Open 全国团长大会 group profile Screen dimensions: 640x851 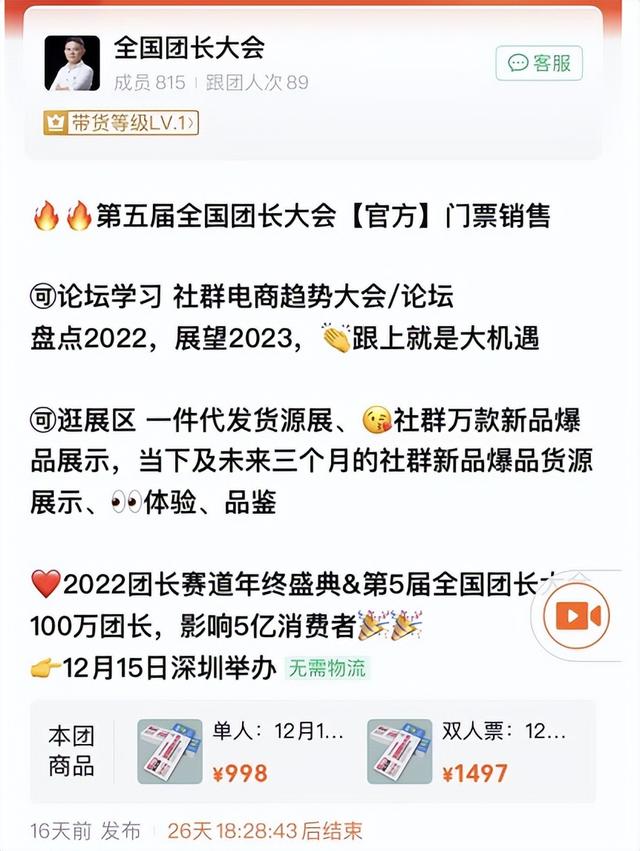pos(189,47)
